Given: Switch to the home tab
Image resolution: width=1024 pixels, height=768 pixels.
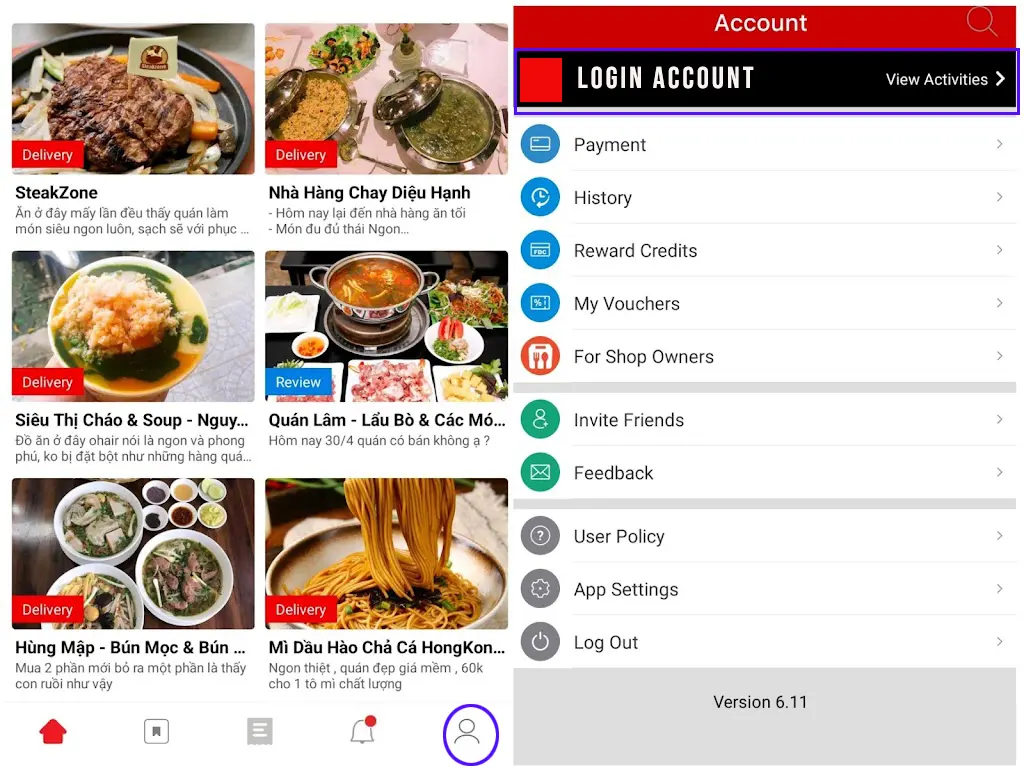Looking at the screenshot, I should (x=53, y=732).
